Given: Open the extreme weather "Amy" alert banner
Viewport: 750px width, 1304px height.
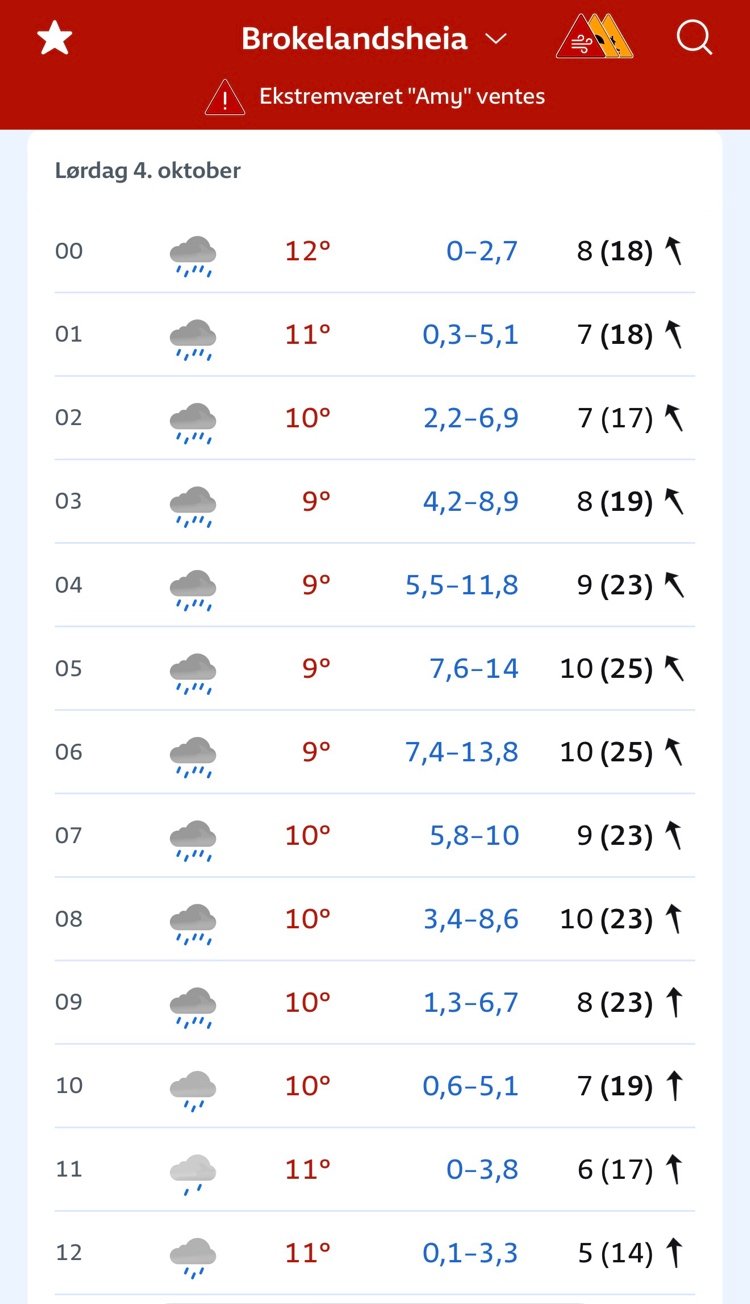Looking at the screenshot, I should click(375, 97).
